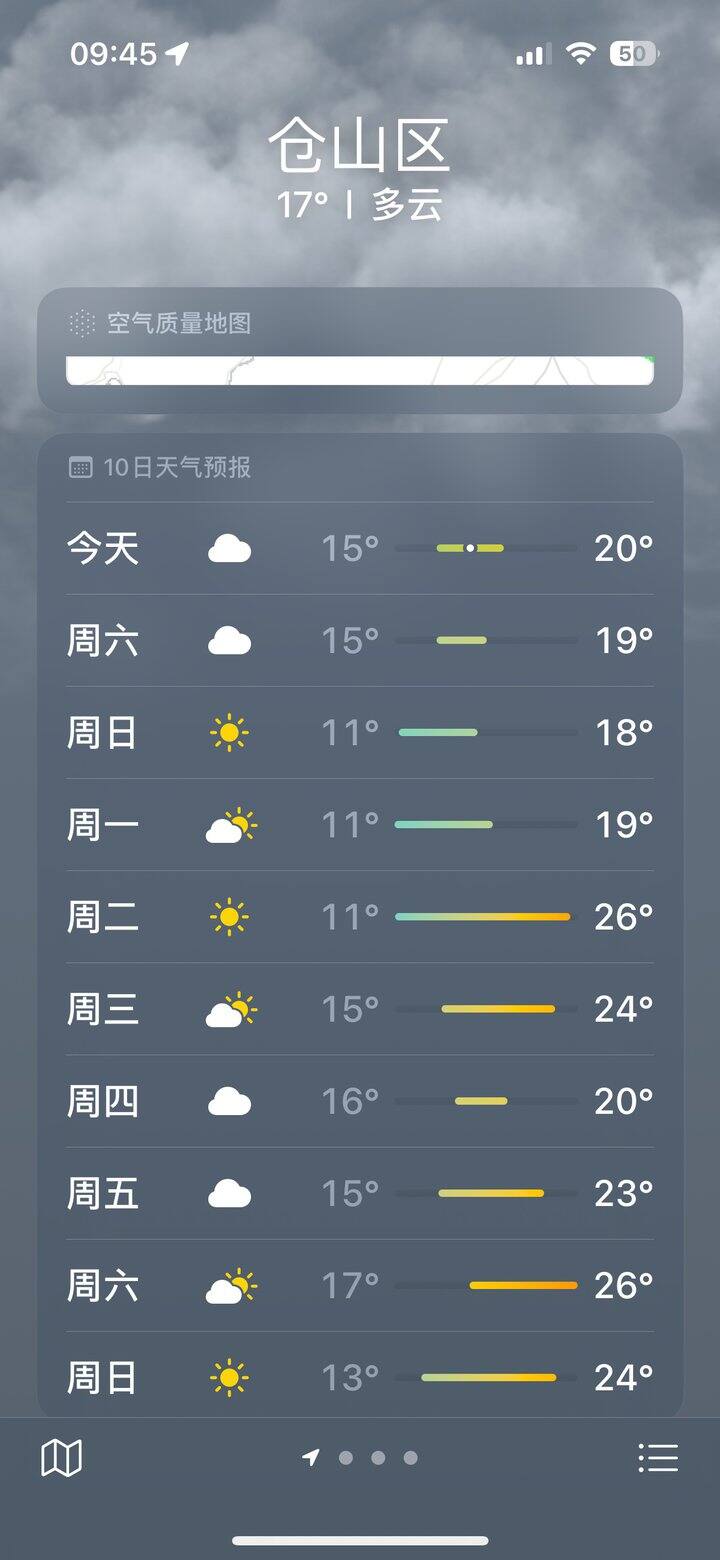Tap the location arrow in the status bar
The width and height of the screenshot is (720, 1560).
(178, 55)
